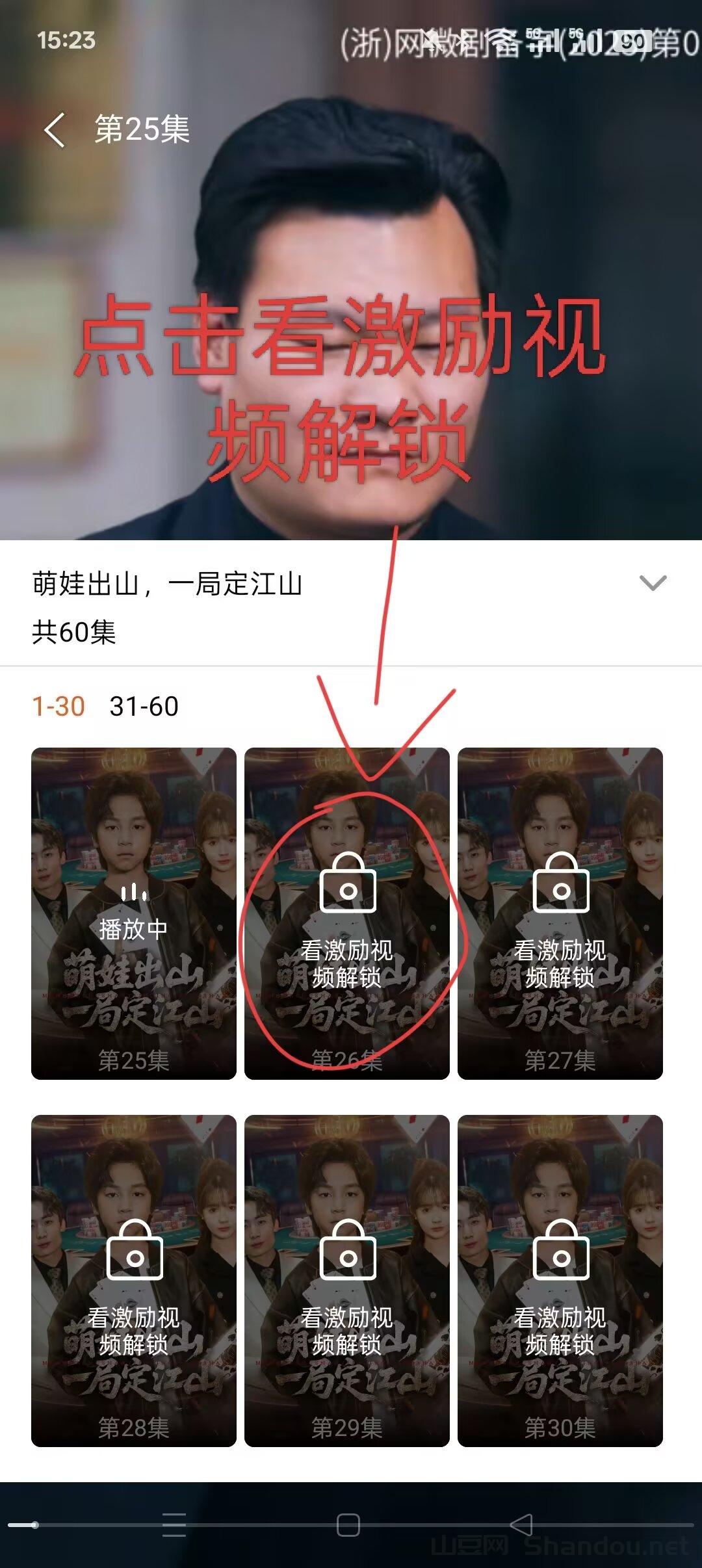
Task: Switch to the 31-60 episode range
Action: click(x=144, y=707)
